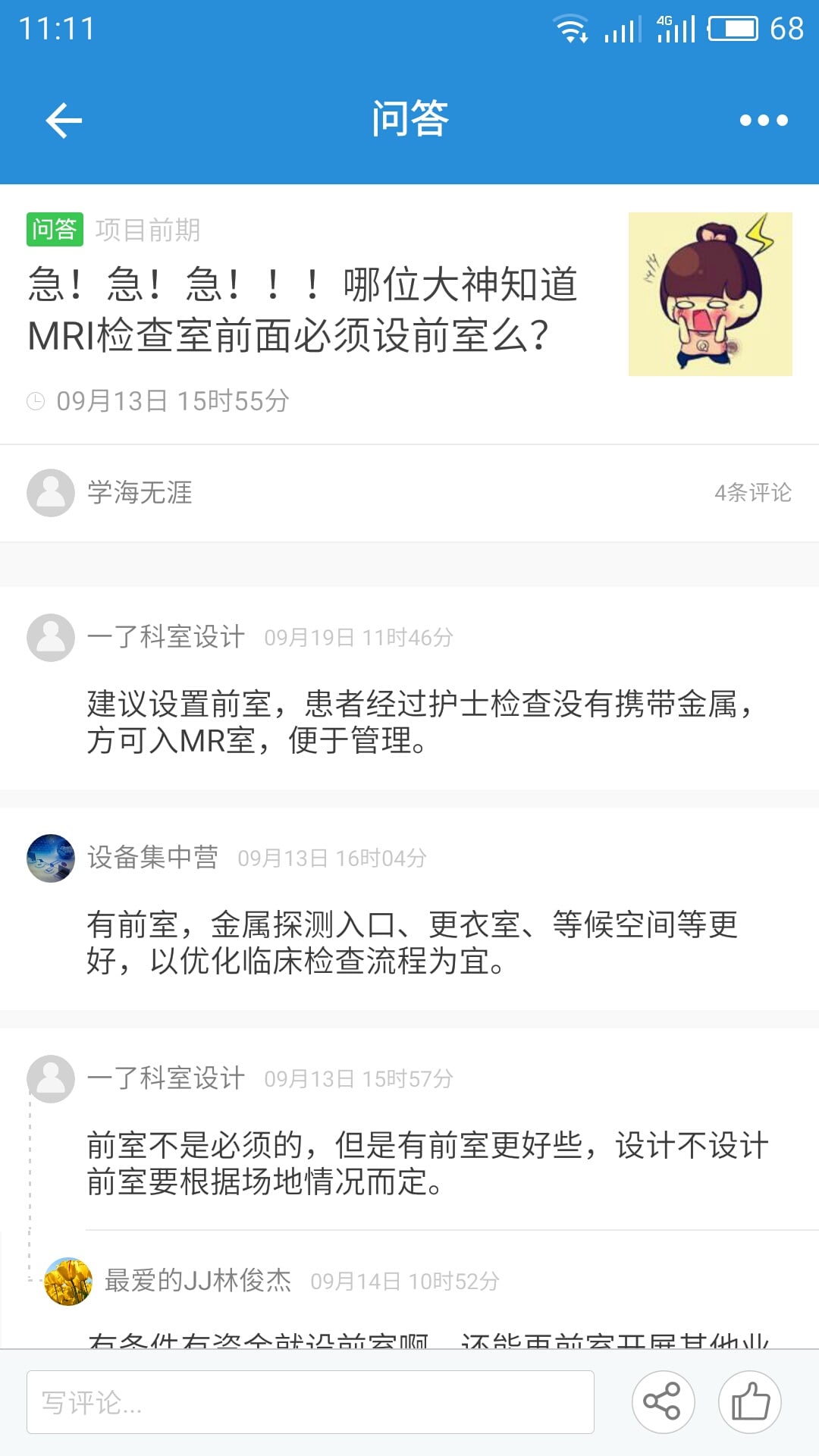Screen dimensions: 819x1456
Task: Open the three-dot overflow menu
Action: 764,121
